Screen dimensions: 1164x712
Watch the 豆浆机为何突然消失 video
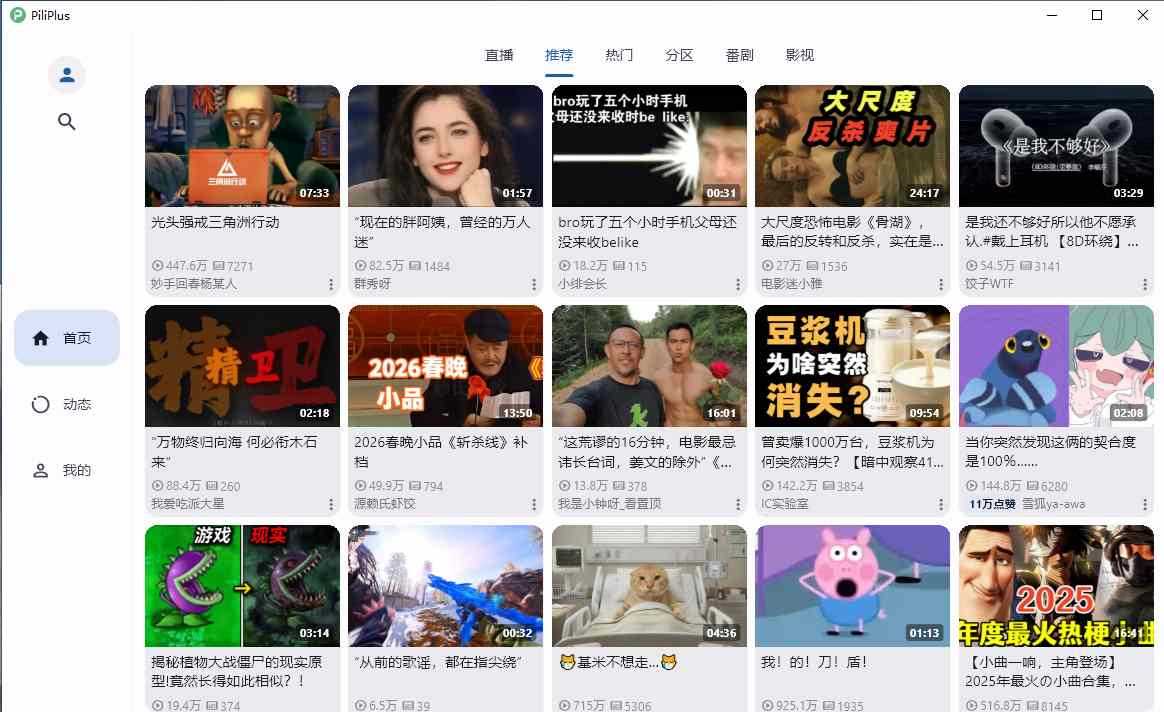pyautogui.click(x=851, y=367)
